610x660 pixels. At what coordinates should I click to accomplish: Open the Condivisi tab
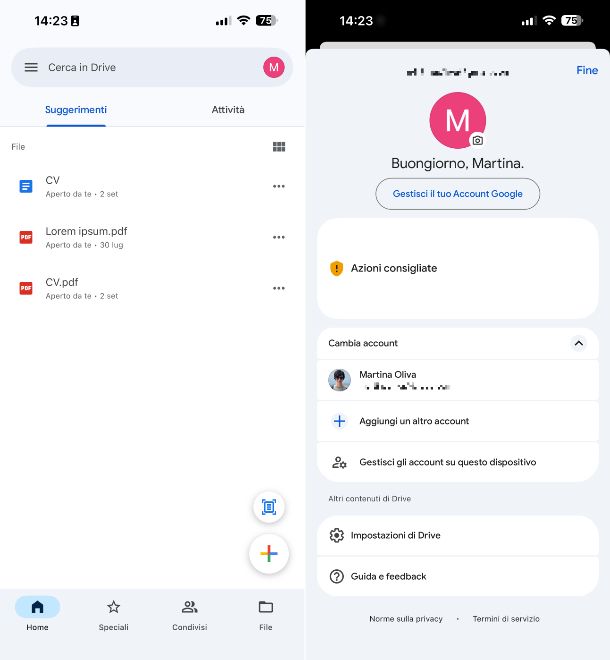pos(189,613)
